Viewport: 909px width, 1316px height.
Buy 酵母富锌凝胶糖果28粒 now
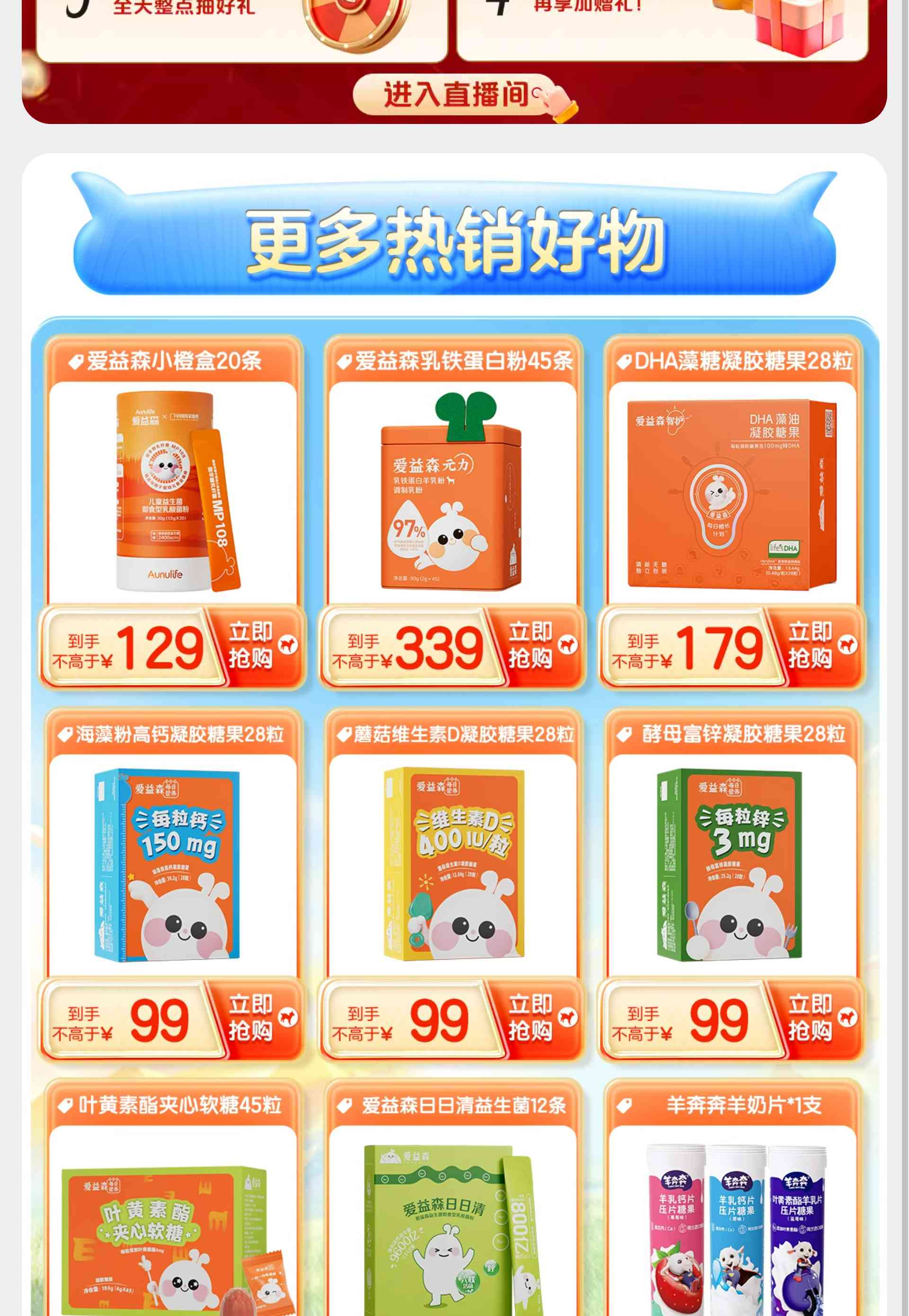(x=817, y=1018)
